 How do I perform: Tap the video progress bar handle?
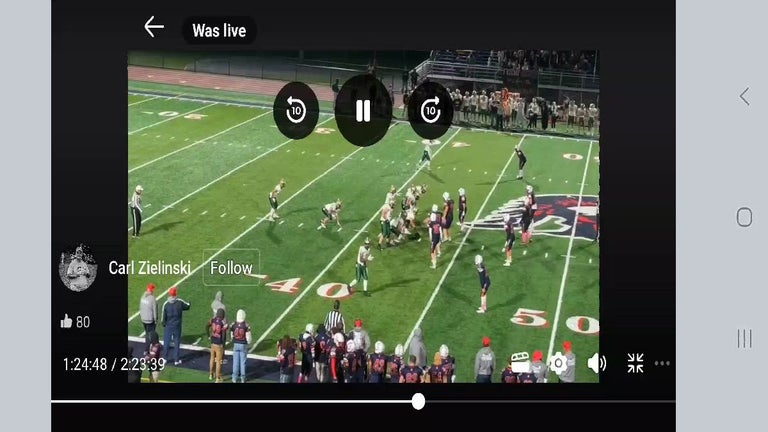coord(418,402)
